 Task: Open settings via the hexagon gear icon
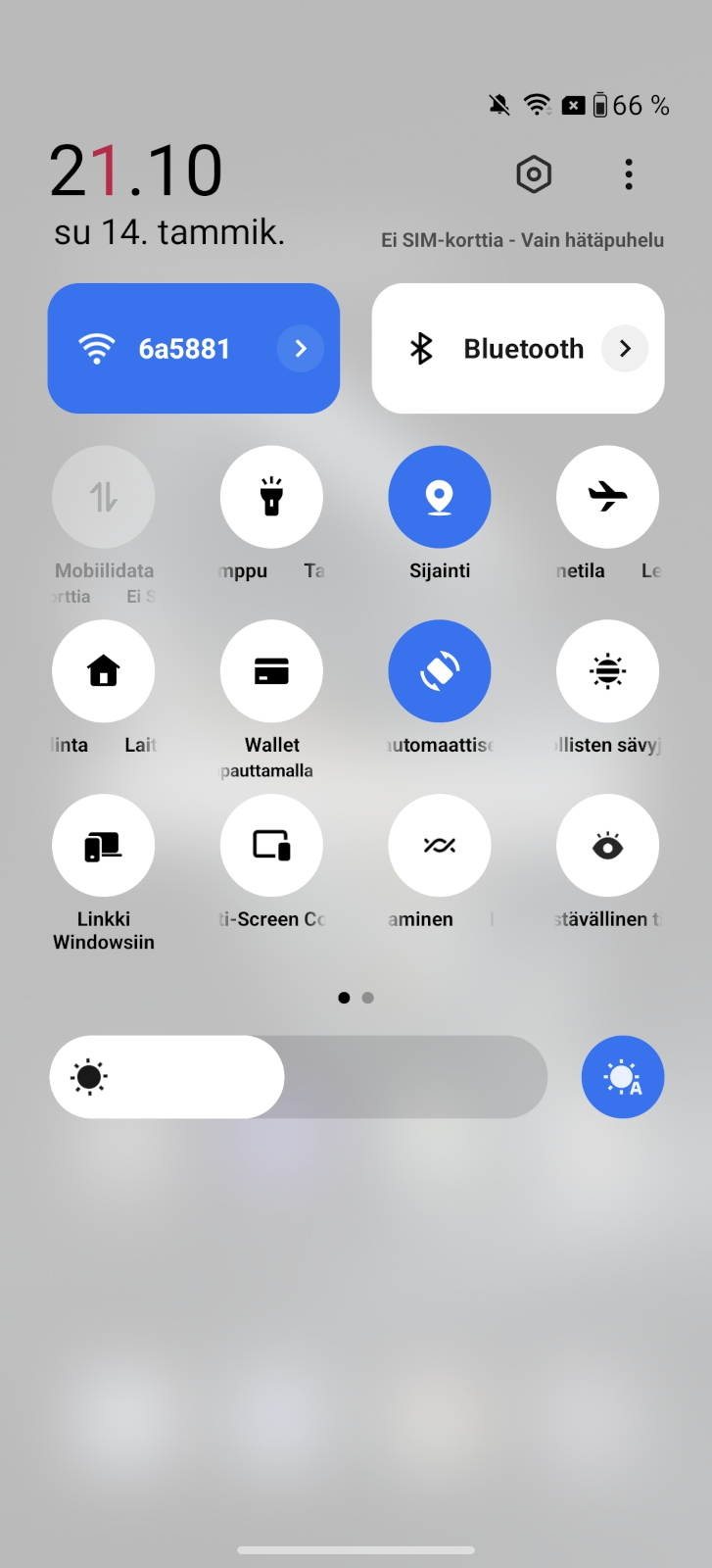(534, 174)
